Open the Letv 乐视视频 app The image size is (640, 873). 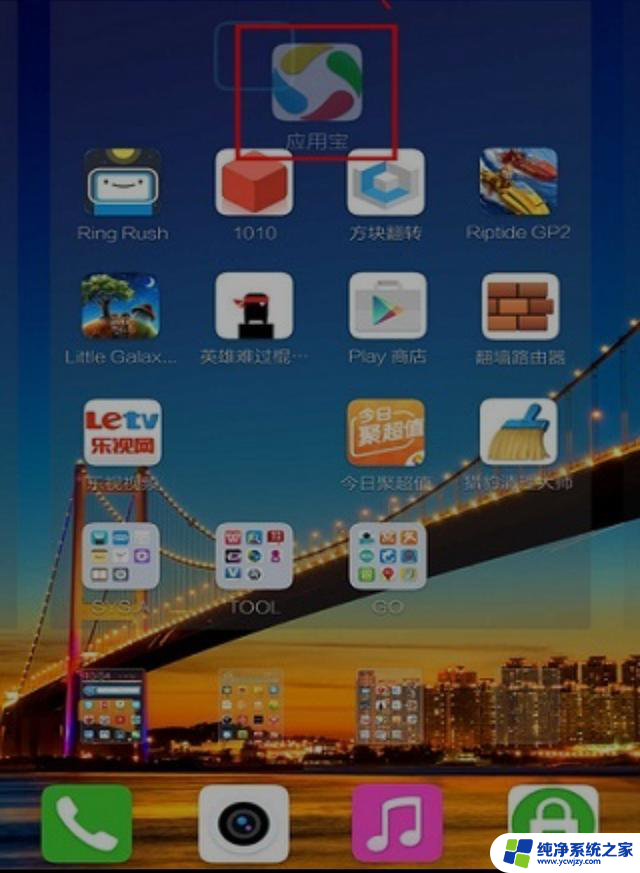(x=121, y=432)
